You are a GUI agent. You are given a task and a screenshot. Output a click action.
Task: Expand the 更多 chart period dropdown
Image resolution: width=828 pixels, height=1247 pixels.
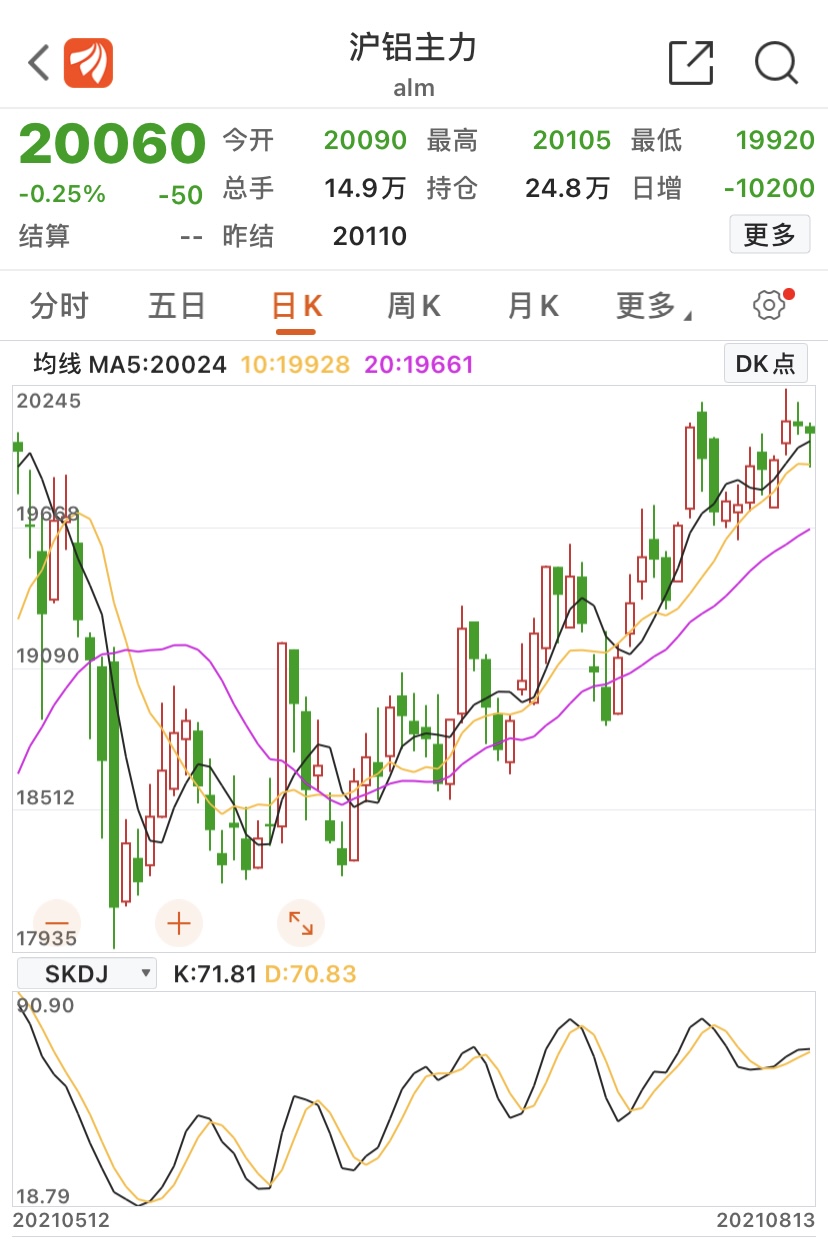(654, 306)
